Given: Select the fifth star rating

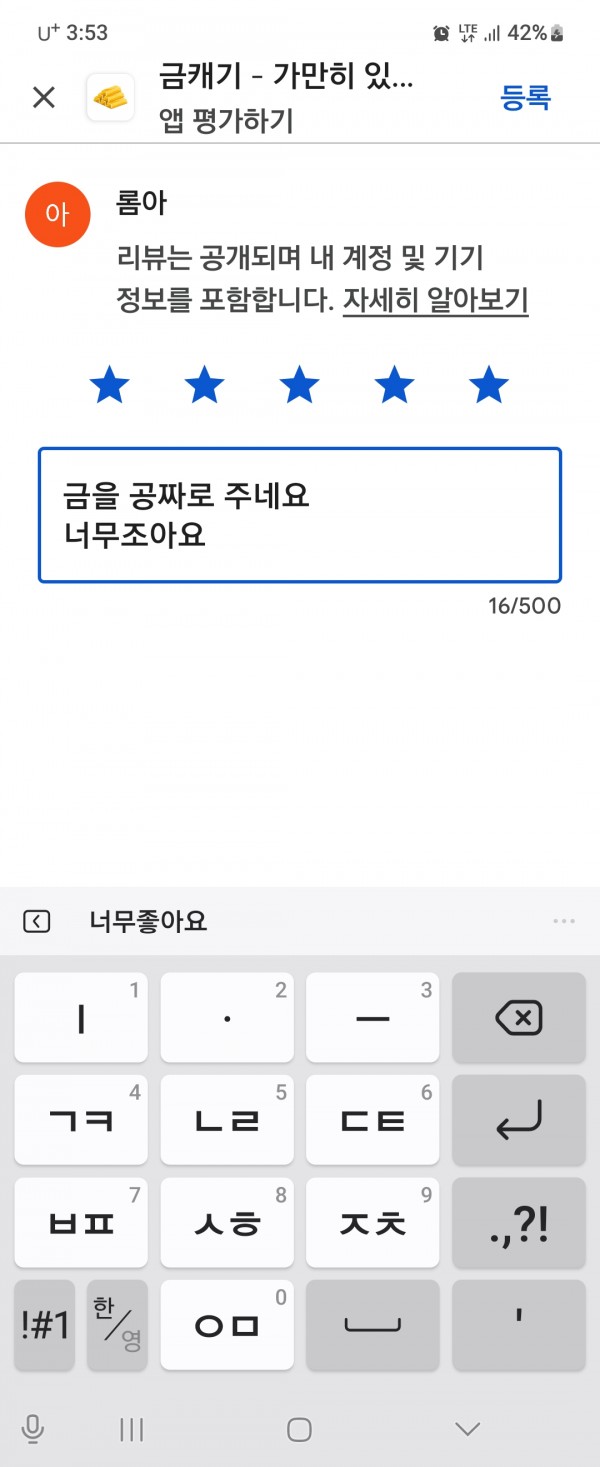Looking at the screenshot, I should pos(489,385).
